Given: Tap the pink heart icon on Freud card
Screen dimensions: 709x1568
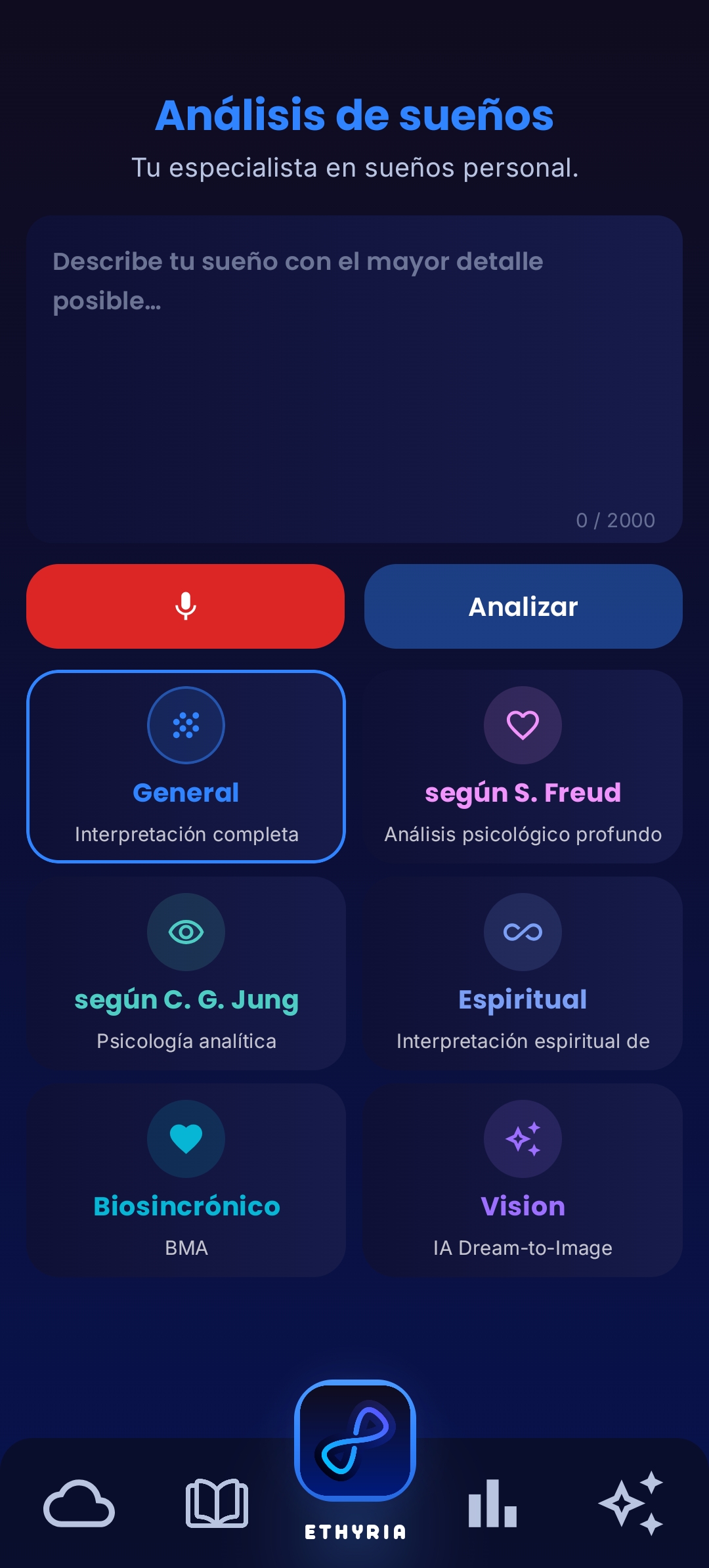Looking at the screenshot, I should coord(523,725).
